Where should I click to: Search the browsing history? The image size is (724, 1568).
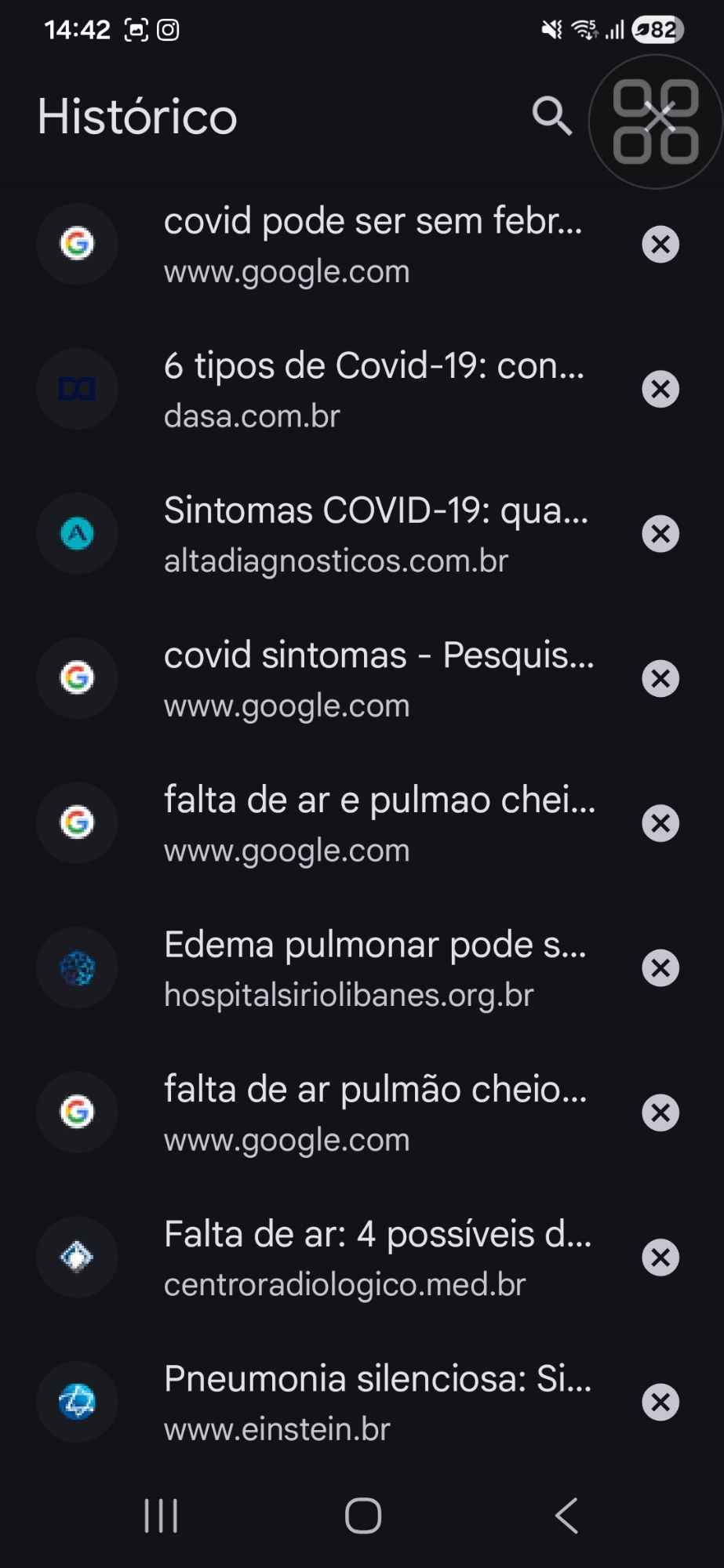tap(551, 117)
